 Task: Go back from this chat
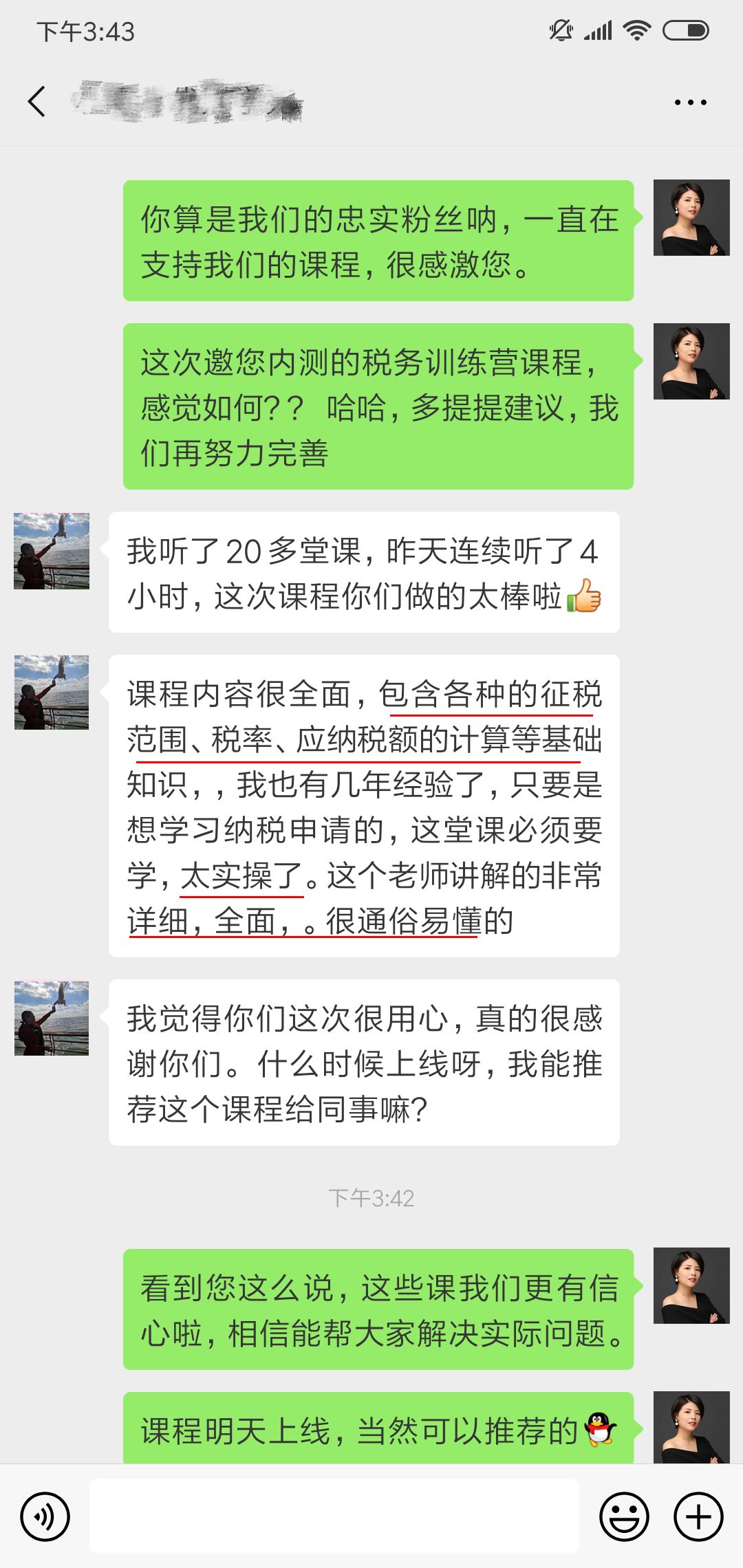click(37, 102)
